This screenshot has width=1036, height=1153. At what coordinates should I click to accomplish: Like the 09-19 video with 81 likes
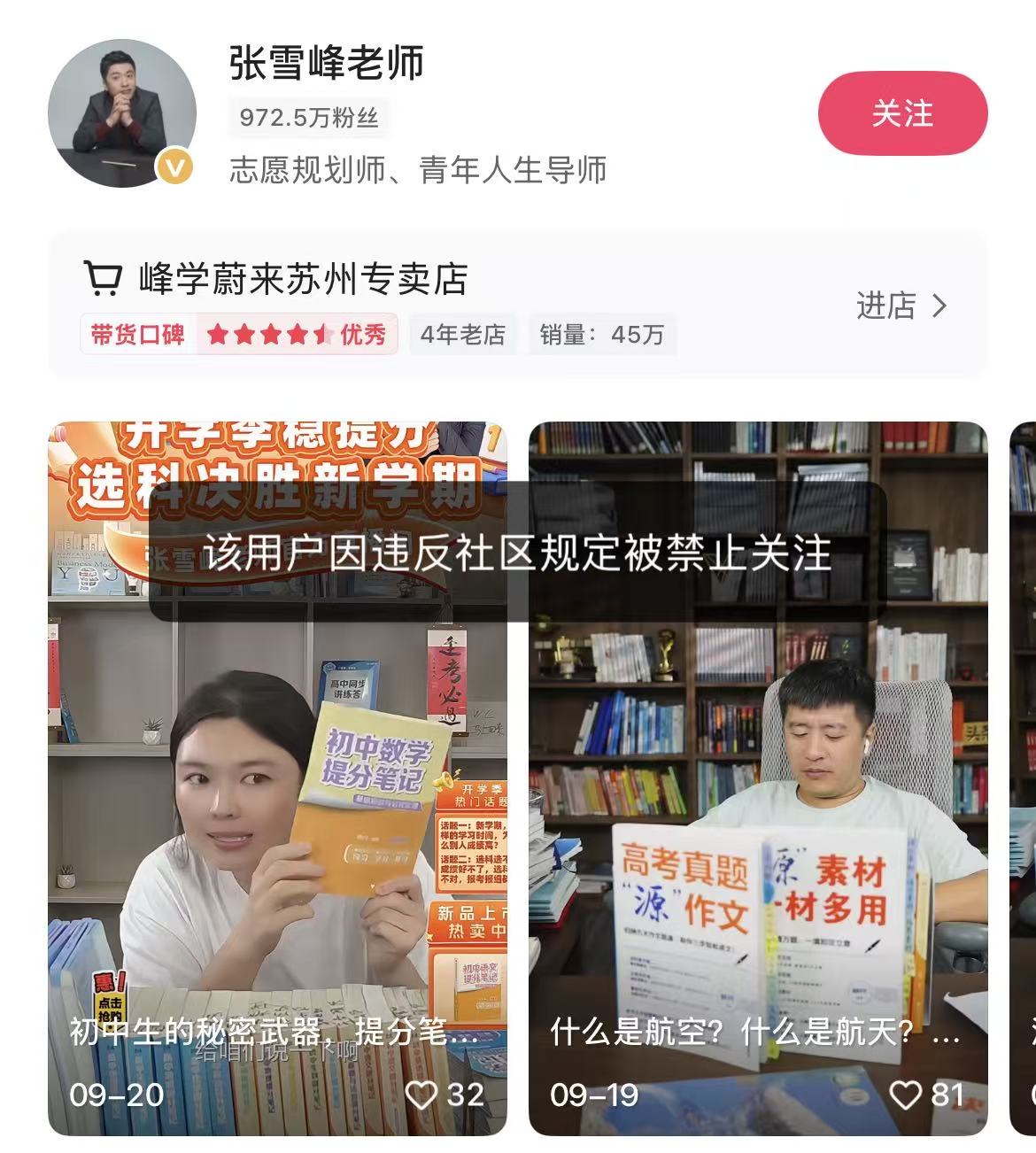click(905, 1095)
